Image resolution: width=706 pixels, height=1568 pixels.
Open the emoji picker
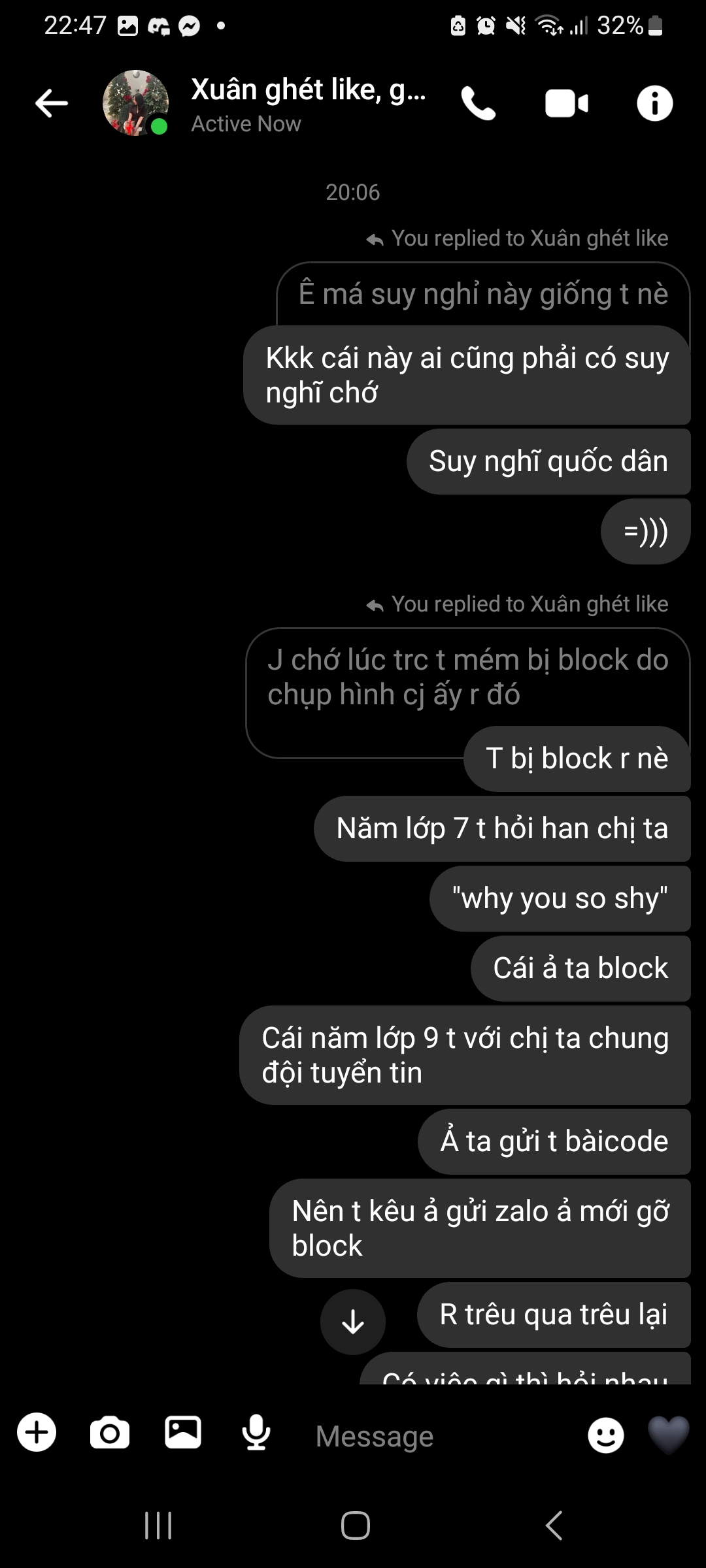605,1435
